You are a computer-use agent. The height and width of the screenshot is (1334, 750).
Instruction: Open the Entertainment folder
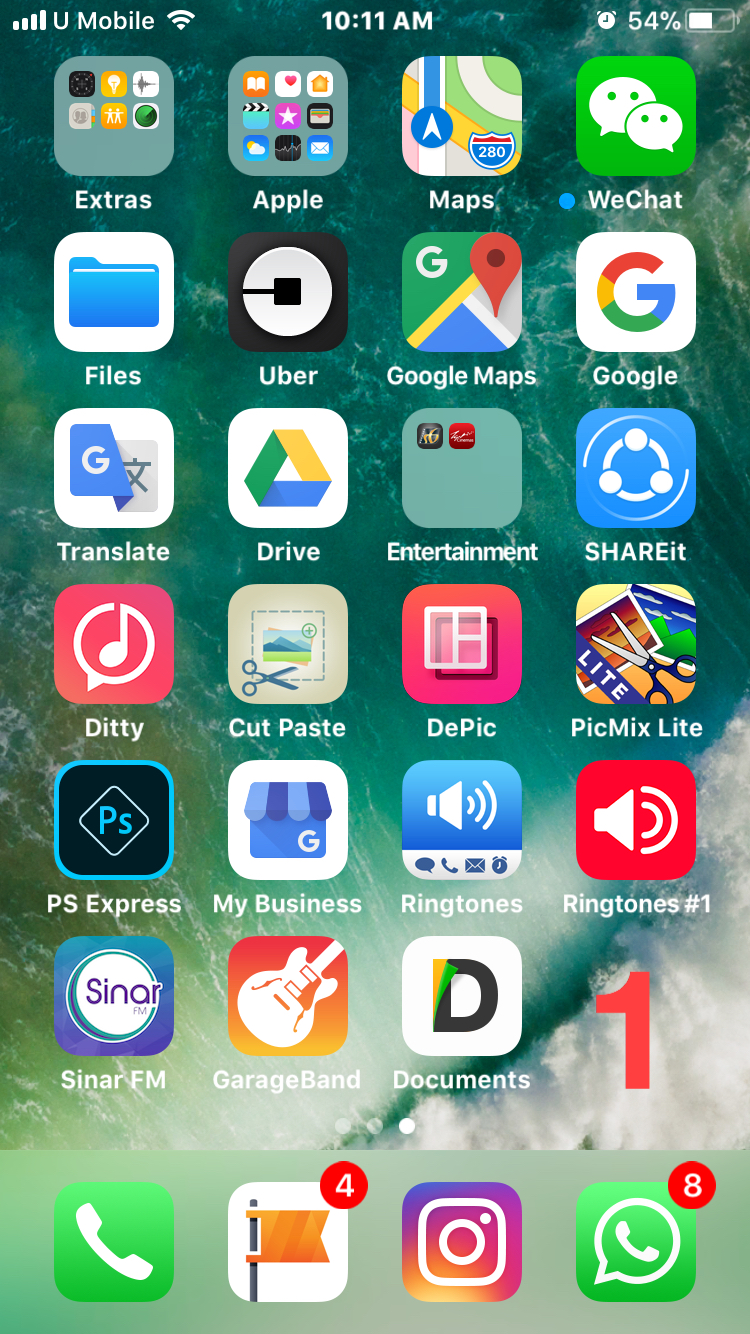[462, 468]
